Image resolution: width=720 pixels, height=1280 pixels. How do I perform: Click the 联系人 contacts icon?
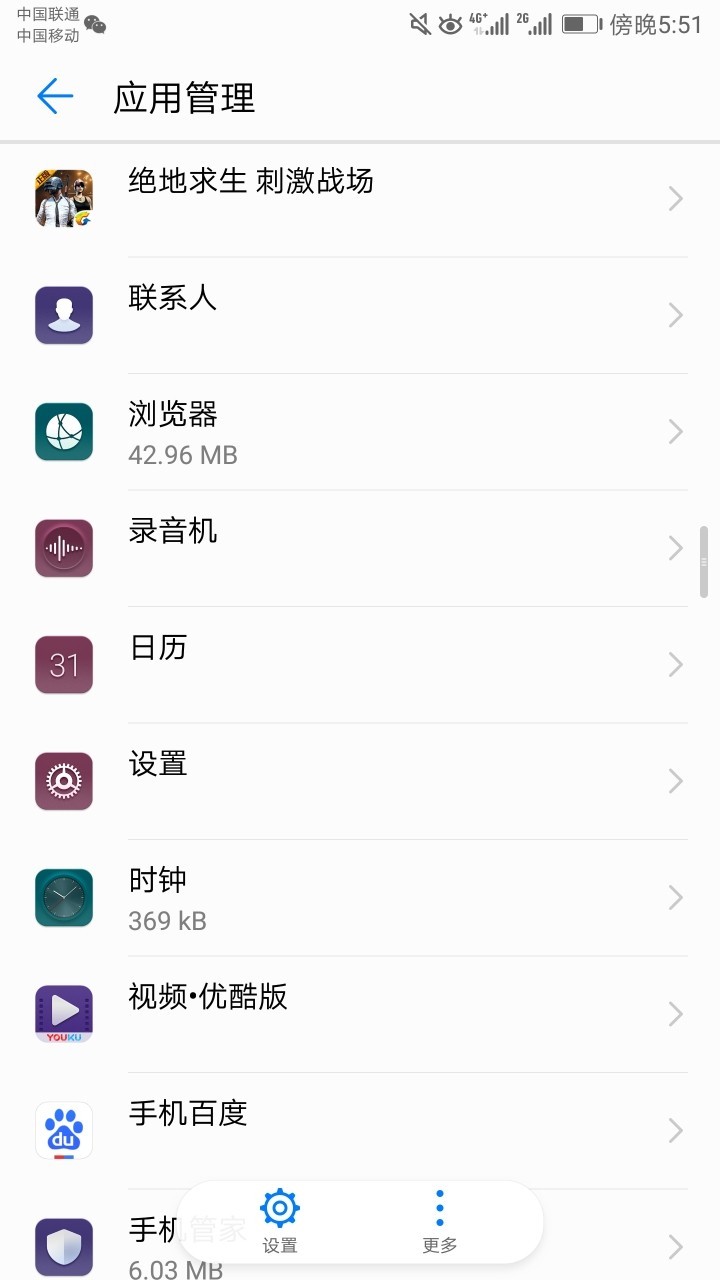pos(64,315)
